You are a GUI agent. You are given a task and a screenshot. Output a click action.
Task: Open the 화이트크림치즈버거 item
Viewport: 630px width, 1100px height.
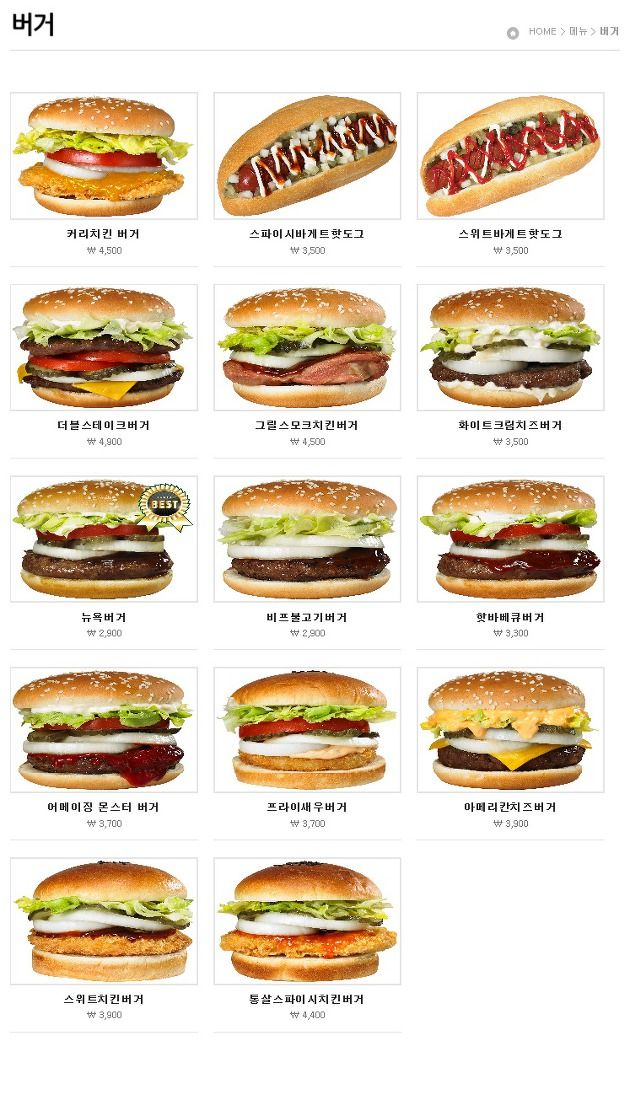point(511,347)
